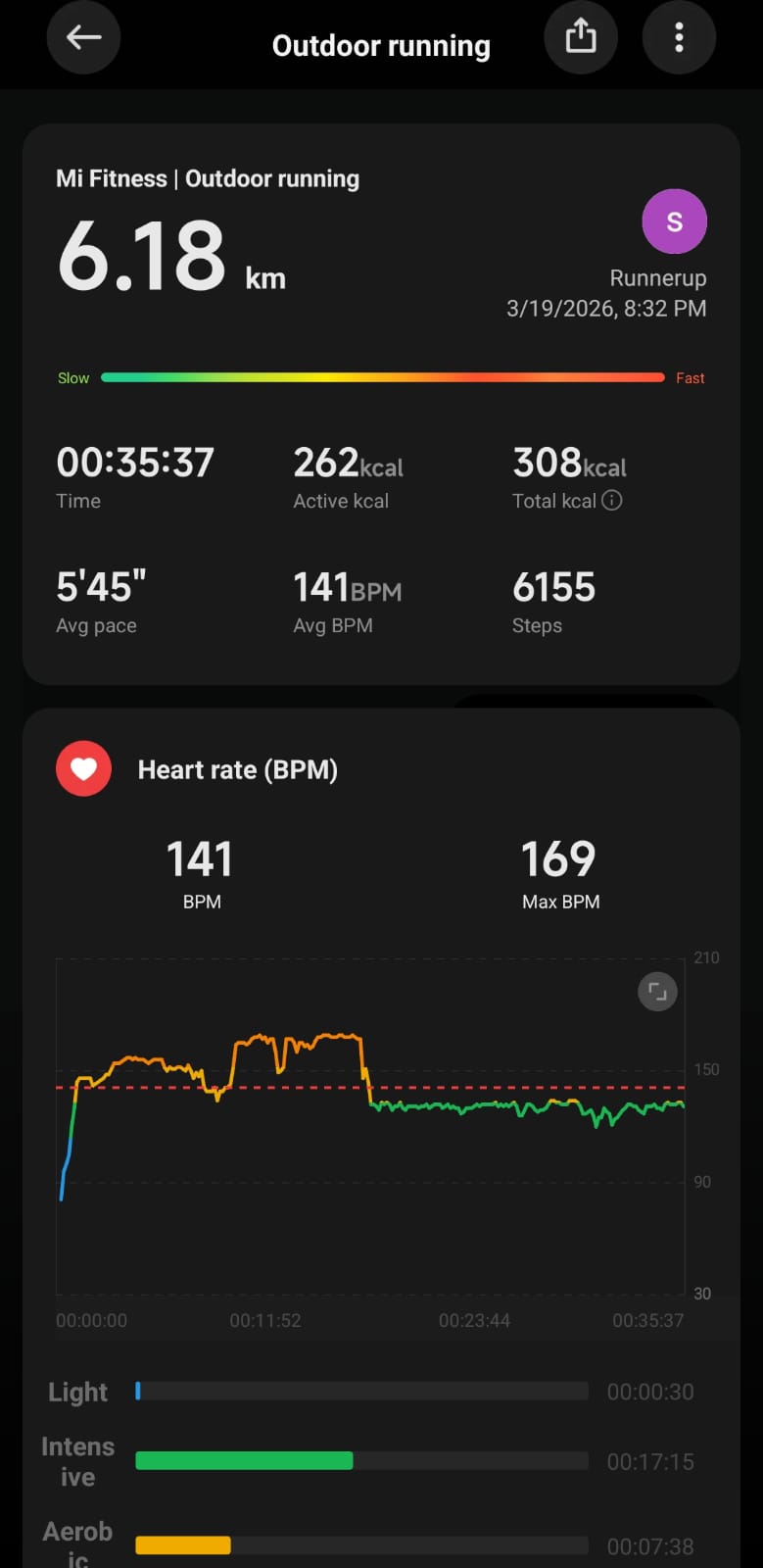Expand the workout summary card

point(382,402)
